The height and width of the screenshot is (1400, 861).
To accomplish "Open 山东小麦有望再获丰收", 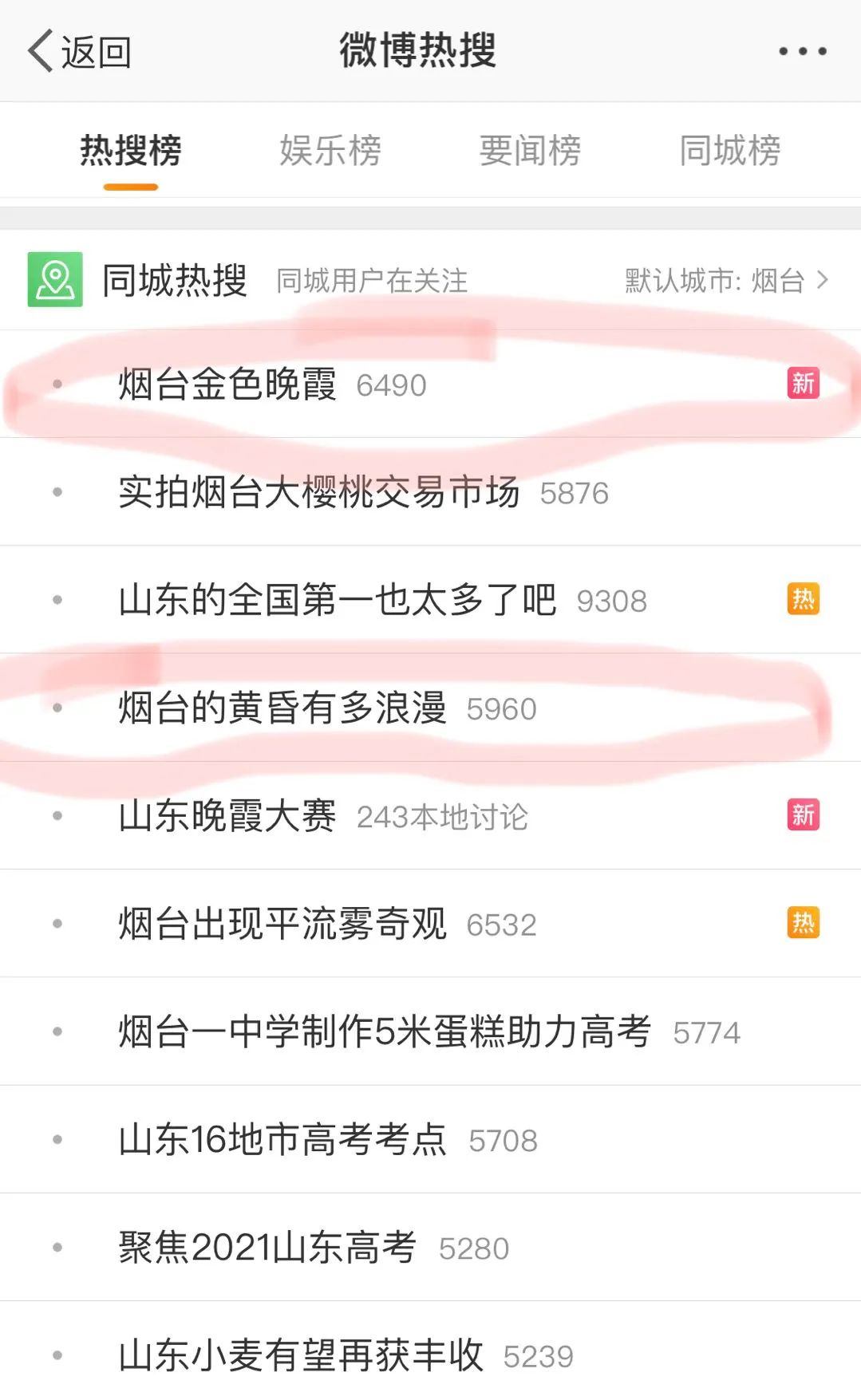I will pos(301,1355).
